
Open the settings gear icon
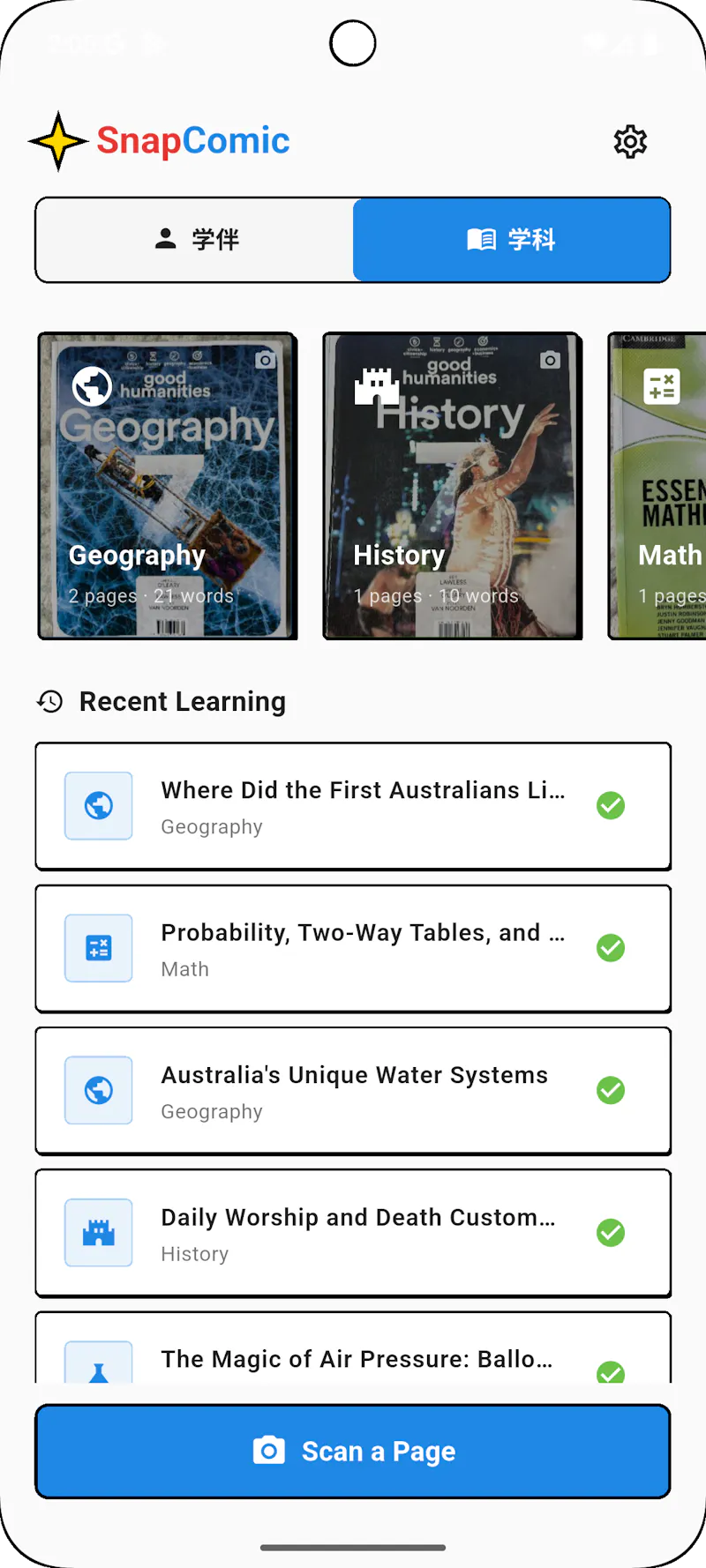tap(630, 141)
